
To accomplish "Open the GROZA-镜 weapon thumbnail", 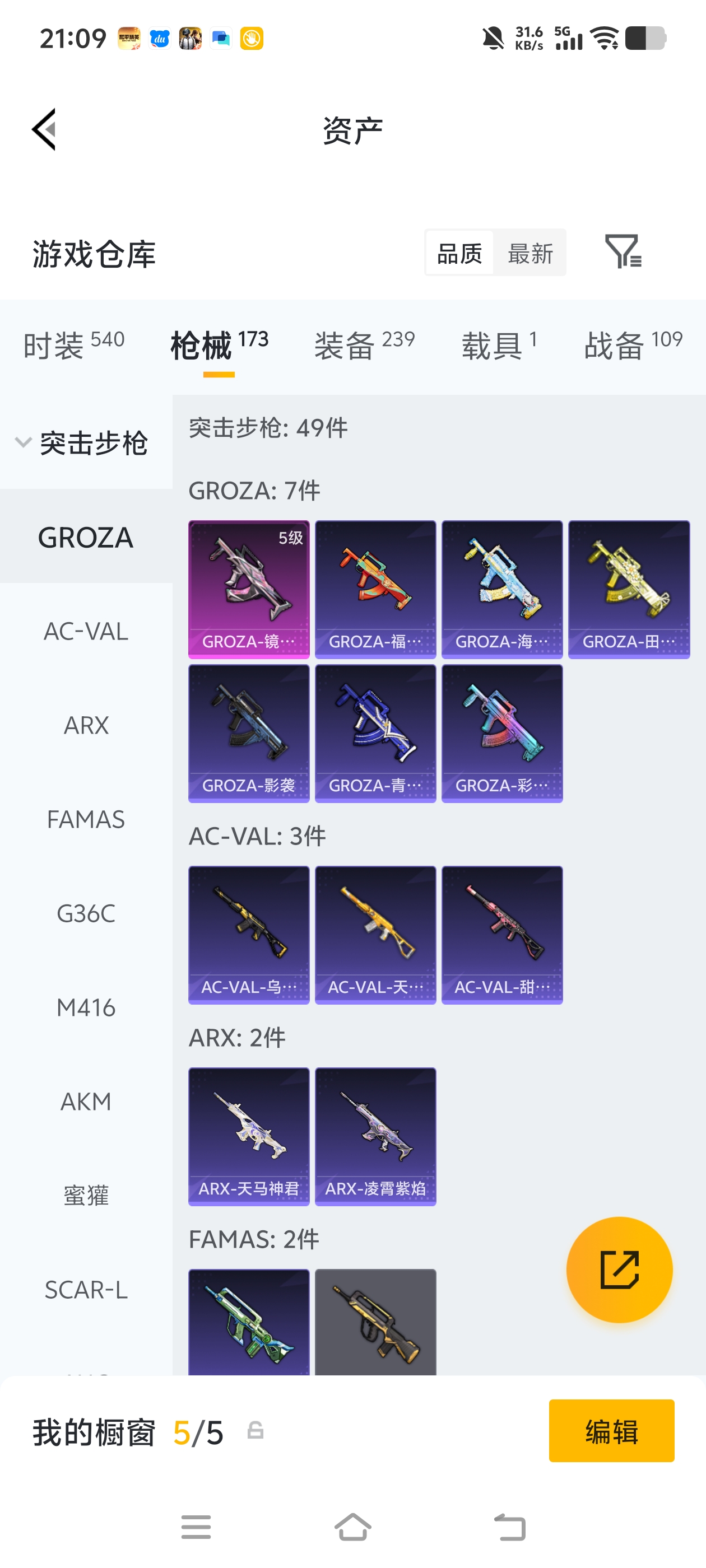I will pyautogui.click(x=249, y=587).
